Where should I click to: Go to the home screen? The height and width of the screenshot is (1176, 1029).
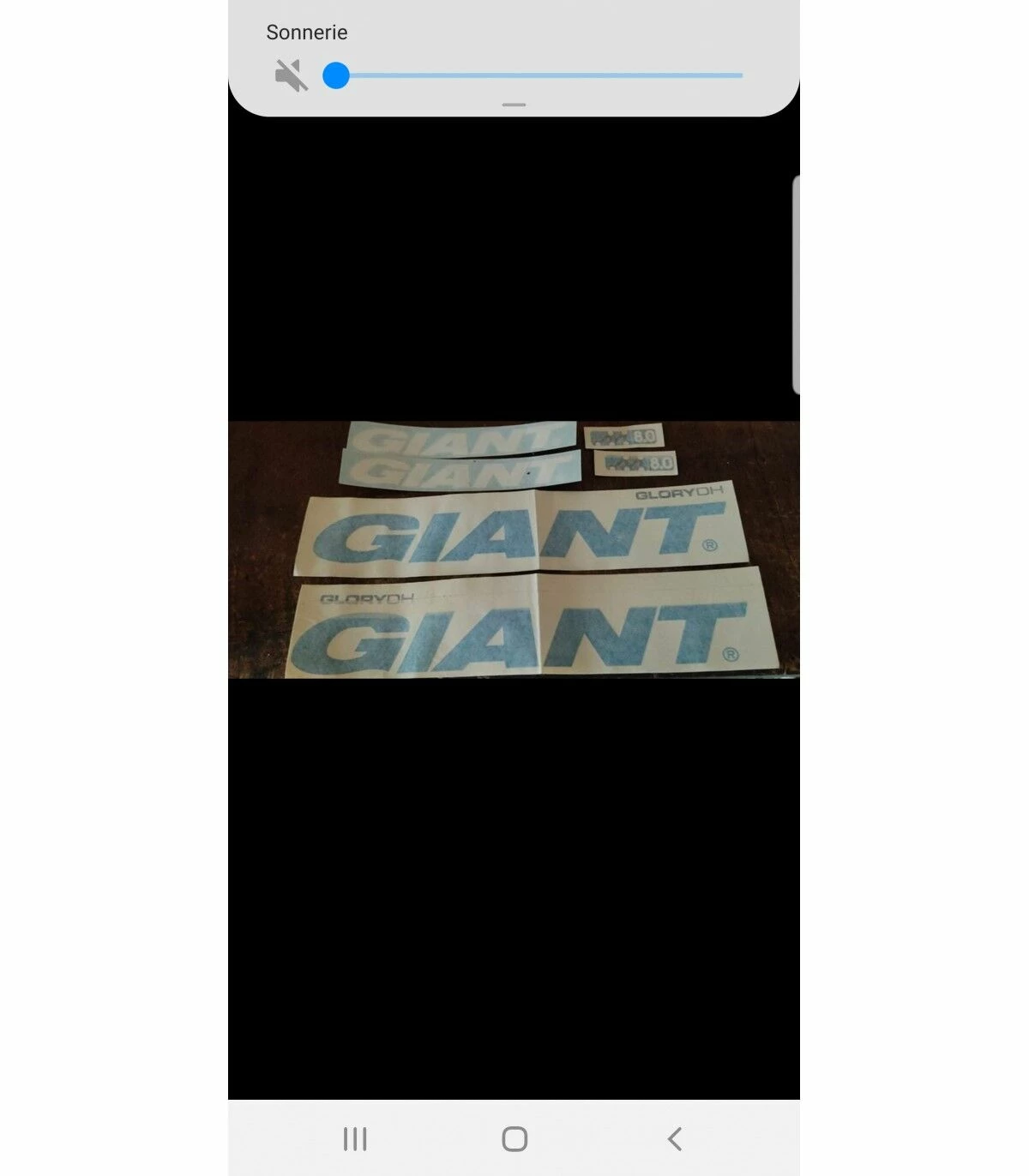coord(514,1139)
